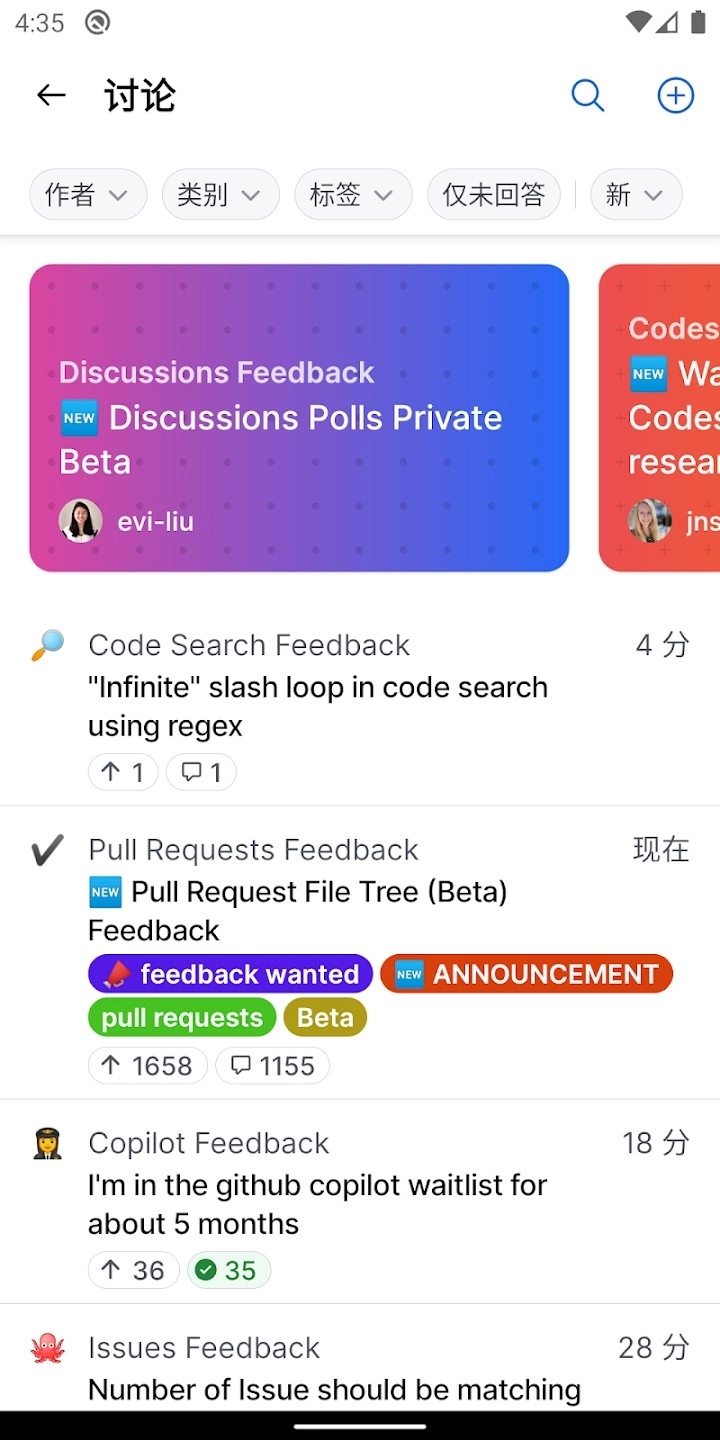Create a new discussion with the plus icon
The height and width of the screenshot is (1440, 720).
[675, 95]
